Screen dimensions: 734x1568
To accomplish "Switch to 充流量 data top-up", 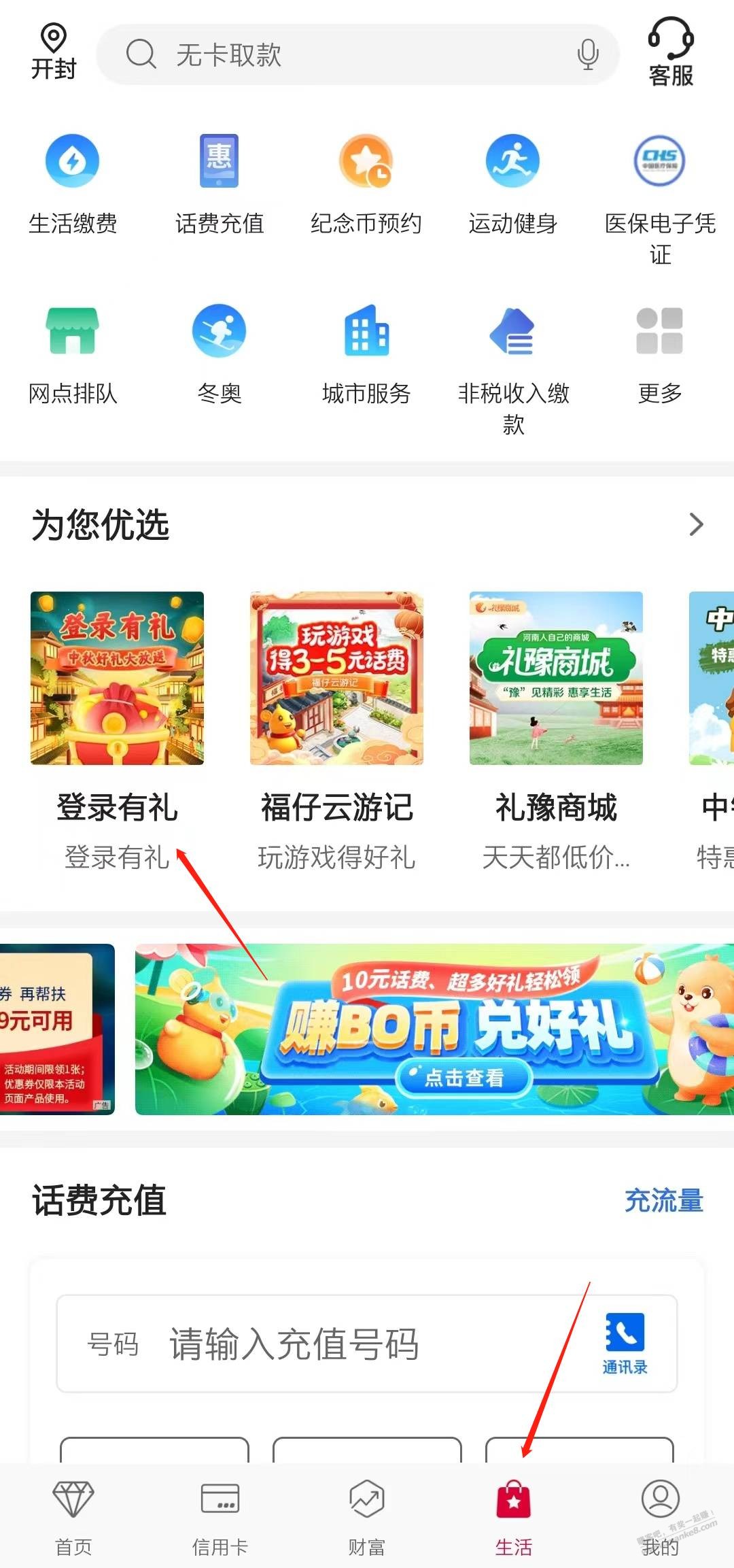I will point(663,1201).
